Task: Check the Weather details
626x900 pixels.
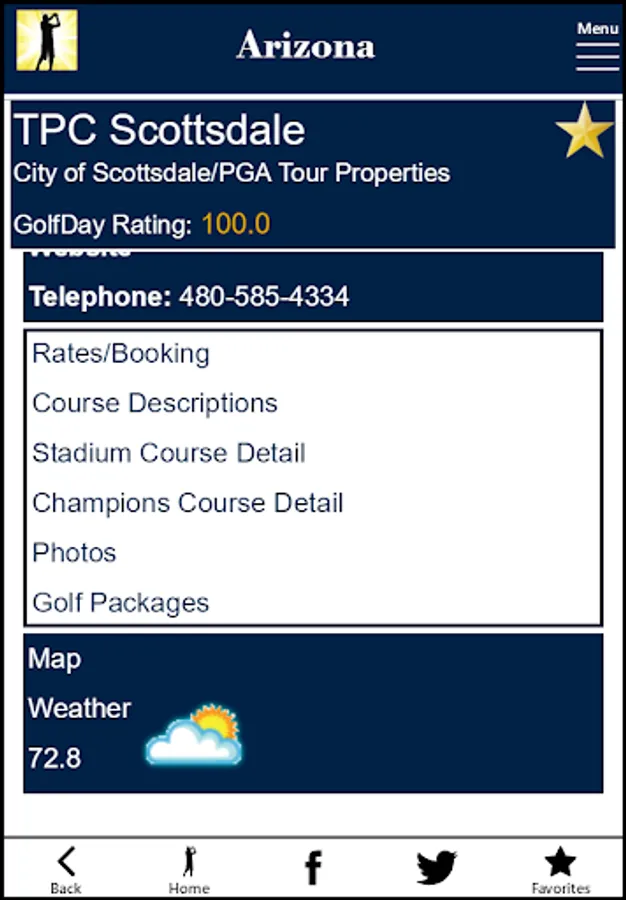Action: pos(79,708)
